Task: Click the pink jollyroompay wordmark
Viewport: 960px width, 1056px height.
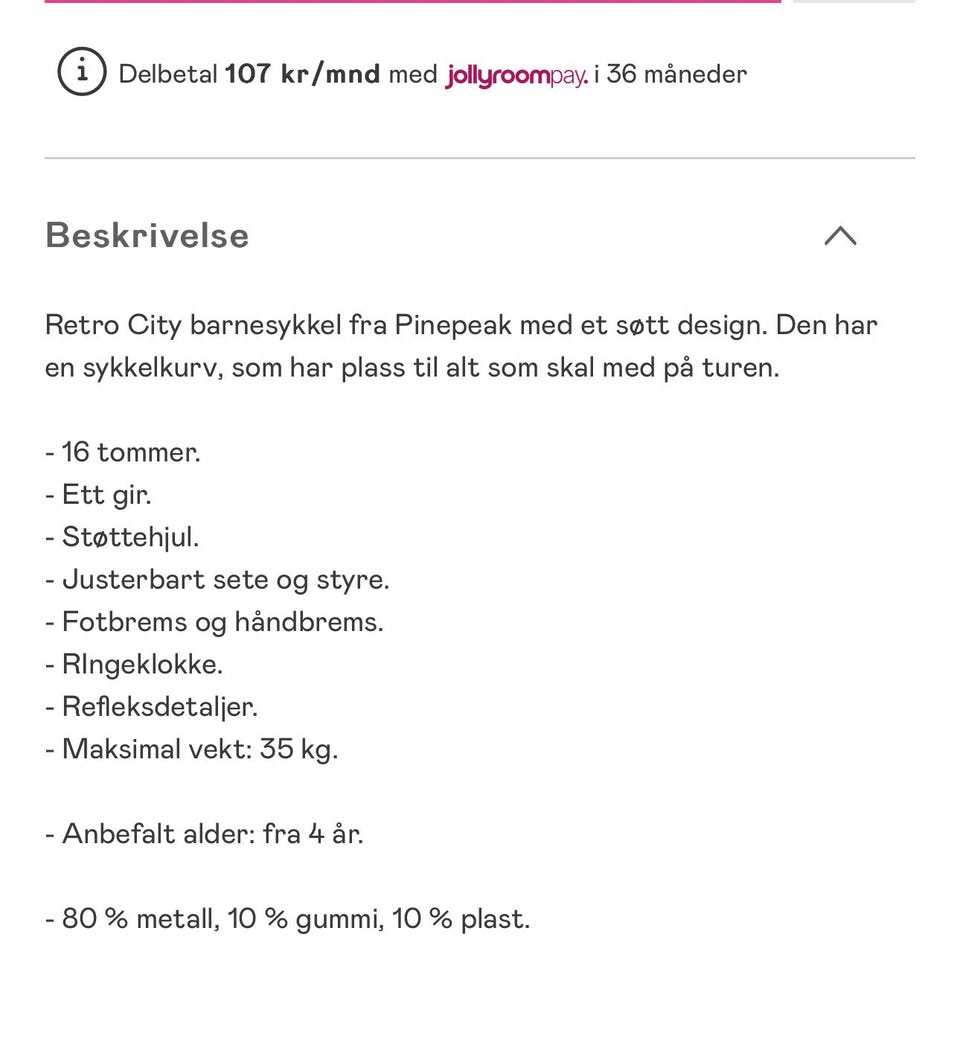Action: (515, 74)
